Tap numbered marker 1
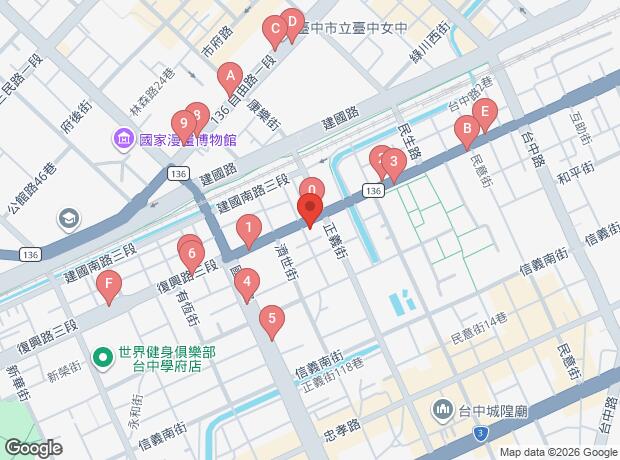 (x=248, y=231)
